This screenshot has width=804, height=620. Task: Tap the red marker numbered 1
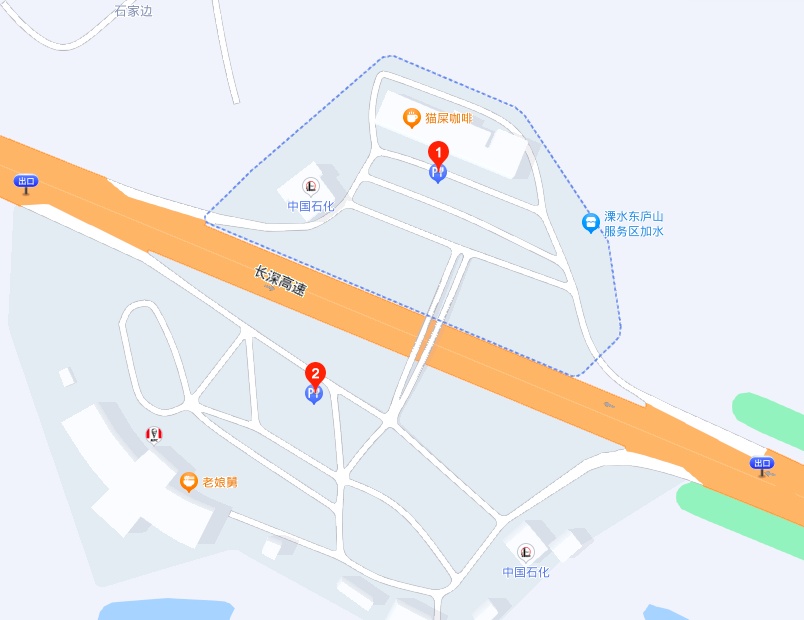[x=438, y=153]
